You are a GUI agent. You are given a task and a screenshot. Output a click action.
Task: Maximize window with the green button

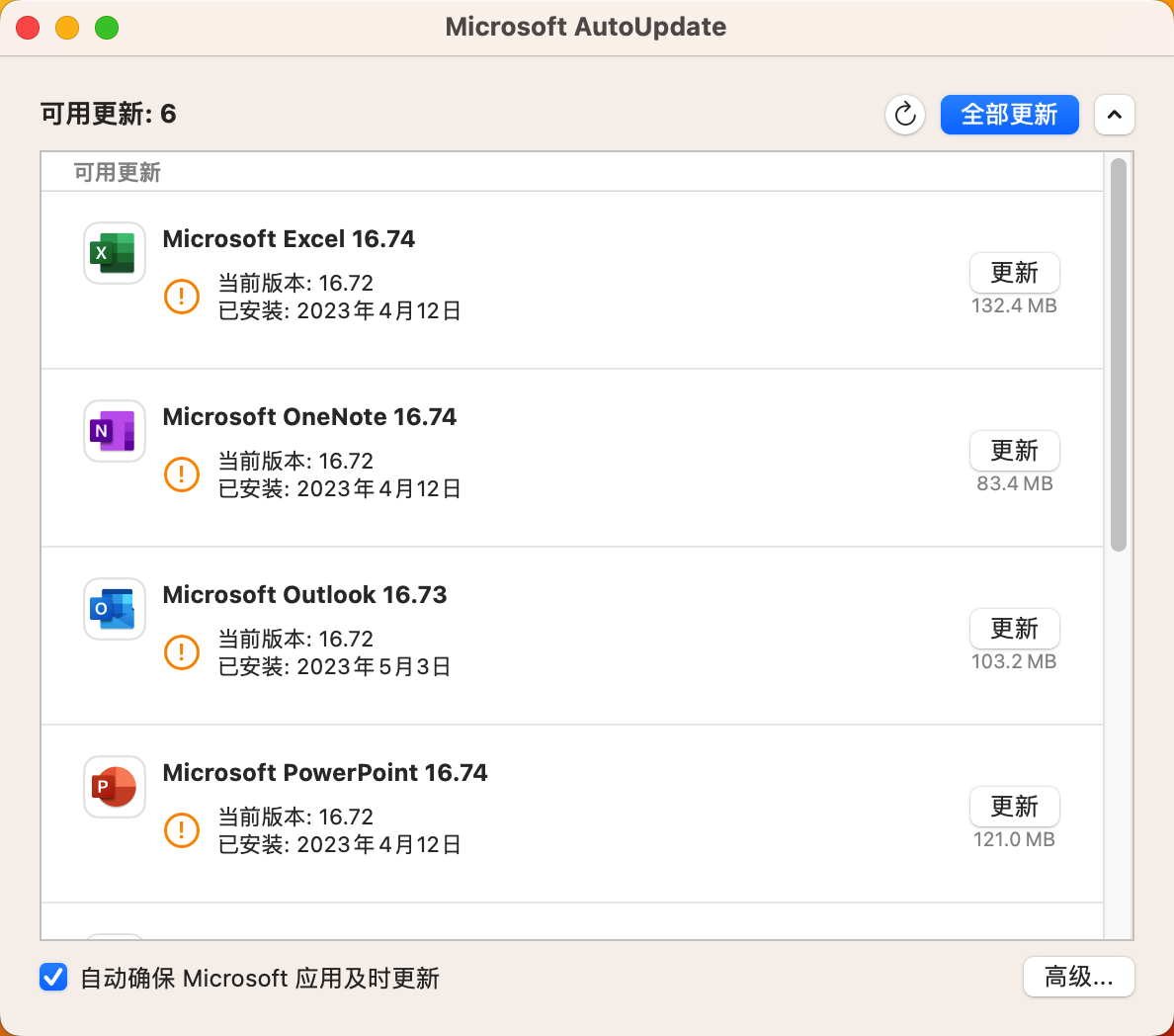pos(107,28)
